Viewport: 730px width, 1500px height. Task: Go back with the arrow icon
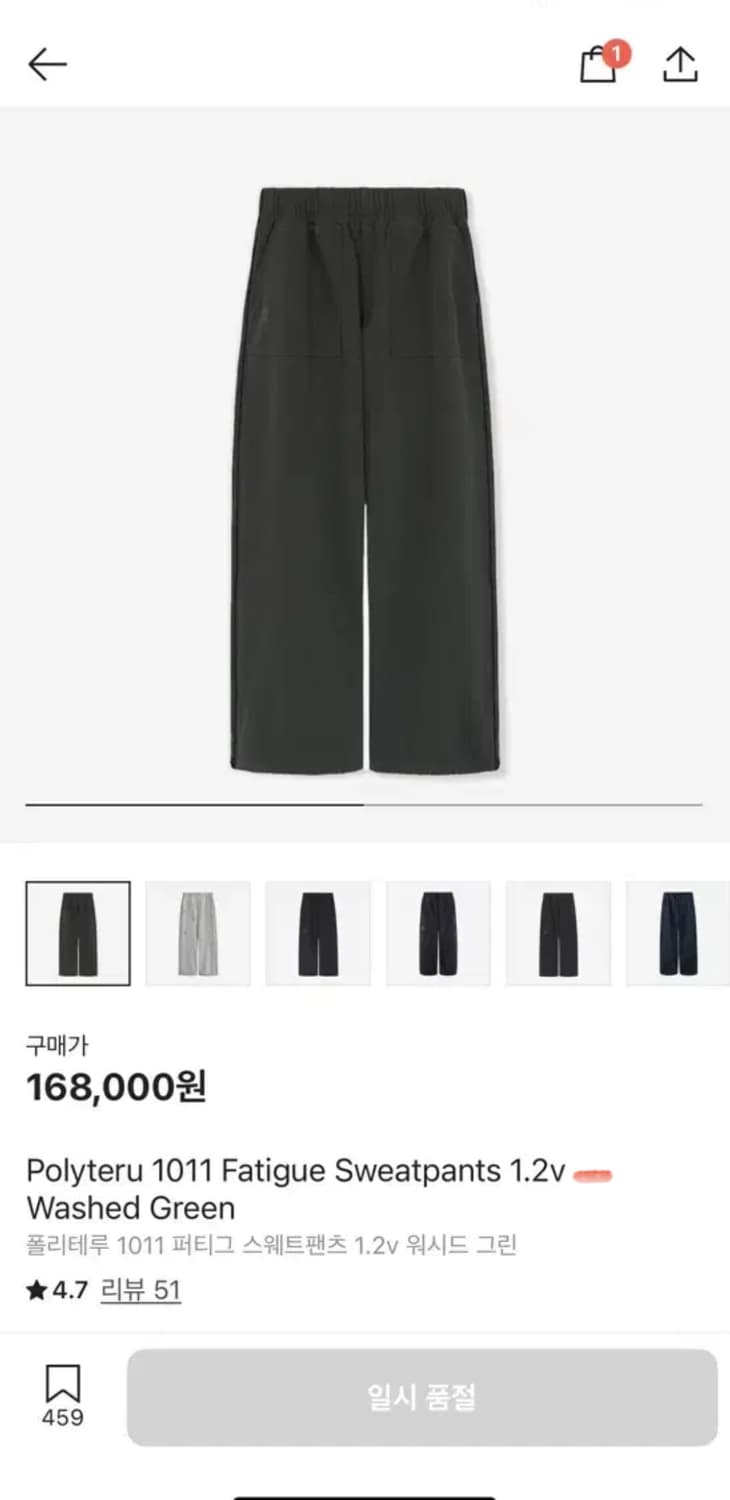click(x=47, y=65)
